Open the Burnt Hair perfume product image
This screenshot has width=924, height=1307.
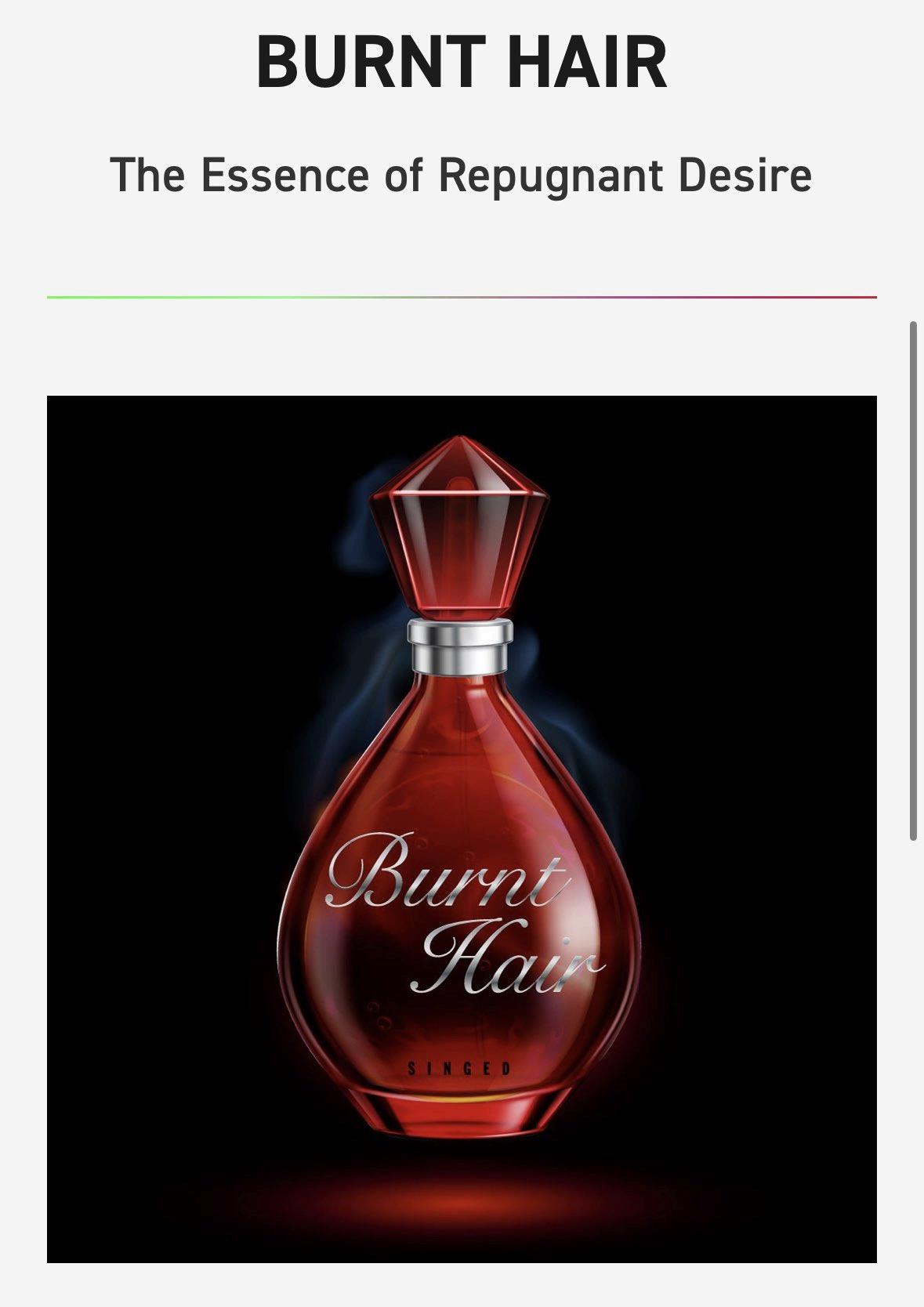(462, 828)
